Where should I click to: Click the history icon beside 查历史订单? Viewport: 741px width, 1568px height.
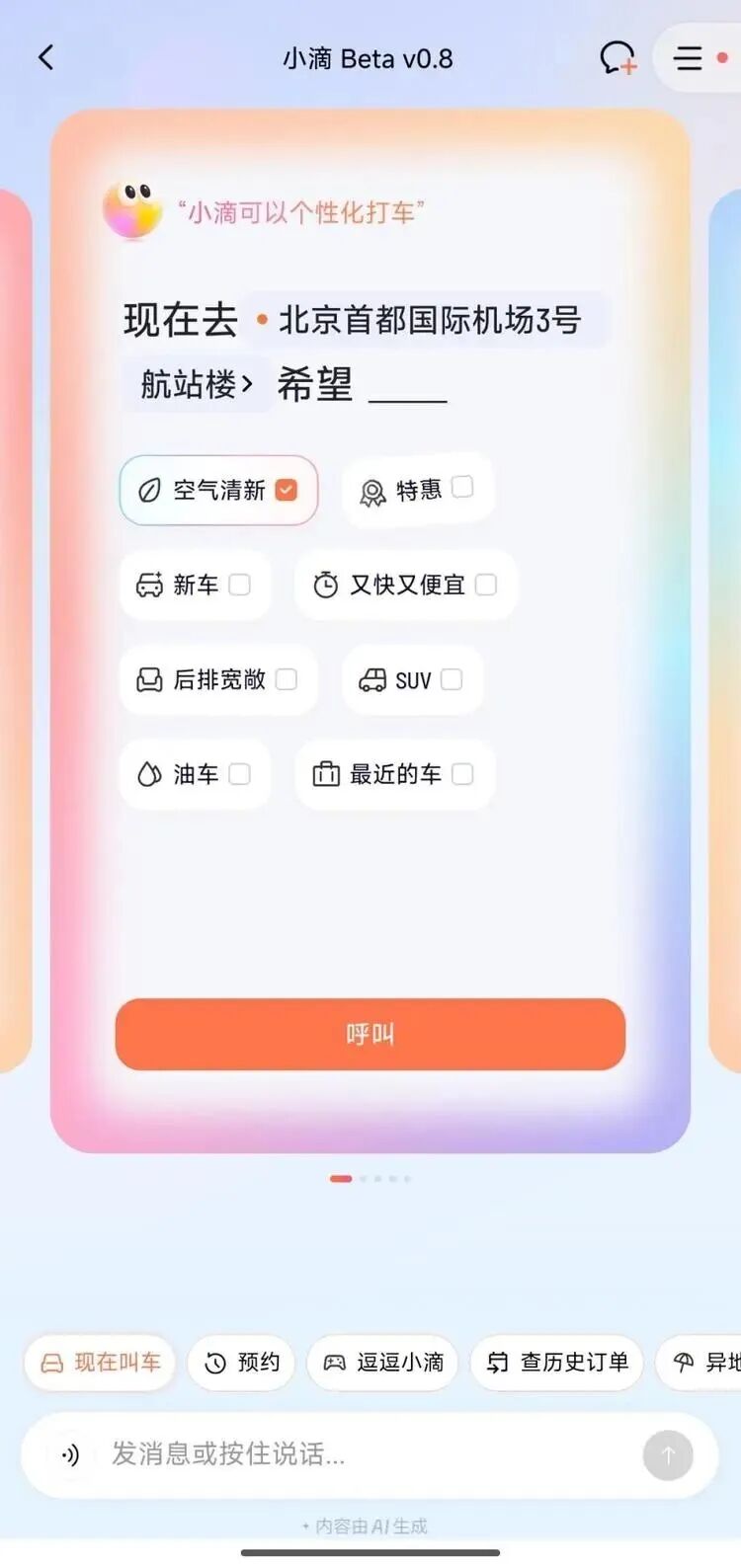[497, 1363]
